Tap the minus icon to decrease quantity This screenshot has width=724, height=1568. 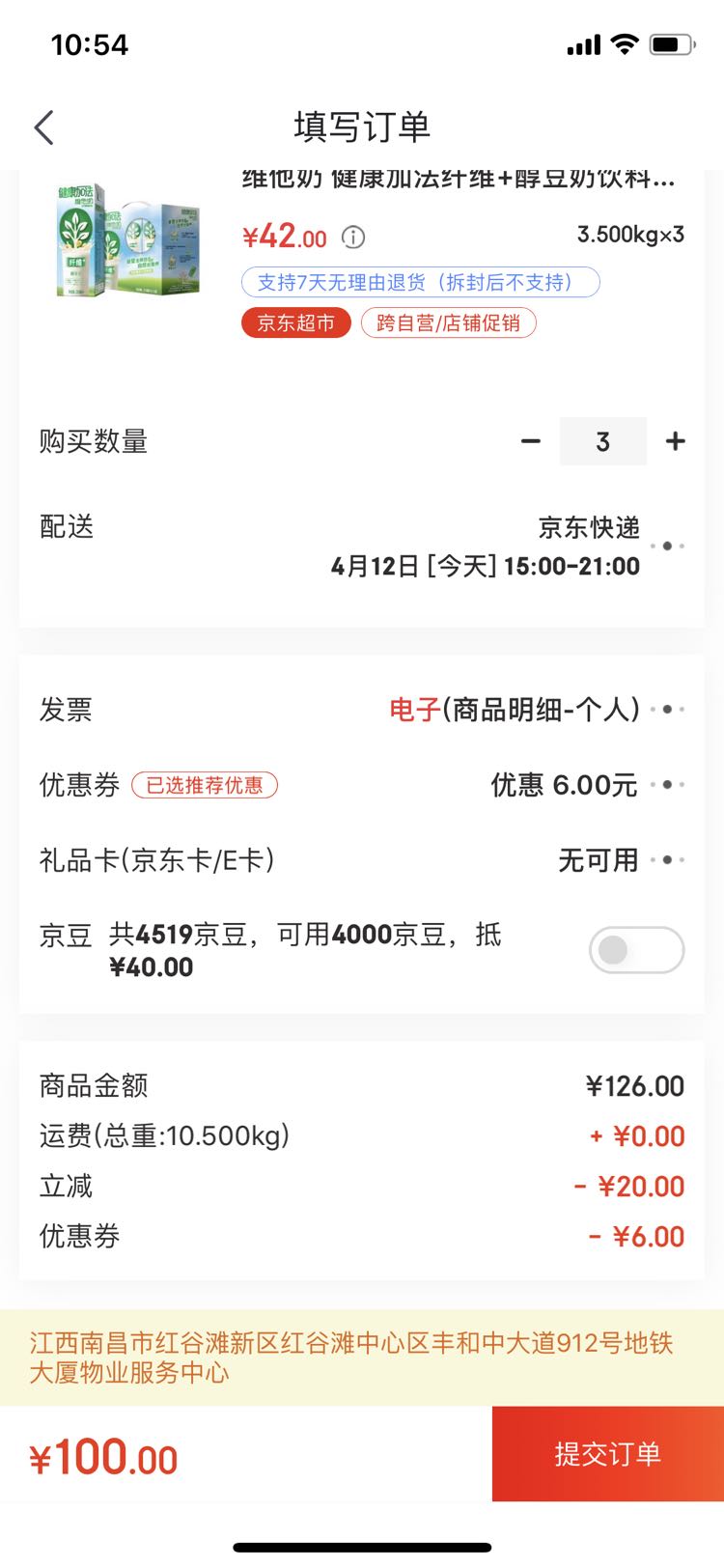pyautogui.click(x=531, y=441)
